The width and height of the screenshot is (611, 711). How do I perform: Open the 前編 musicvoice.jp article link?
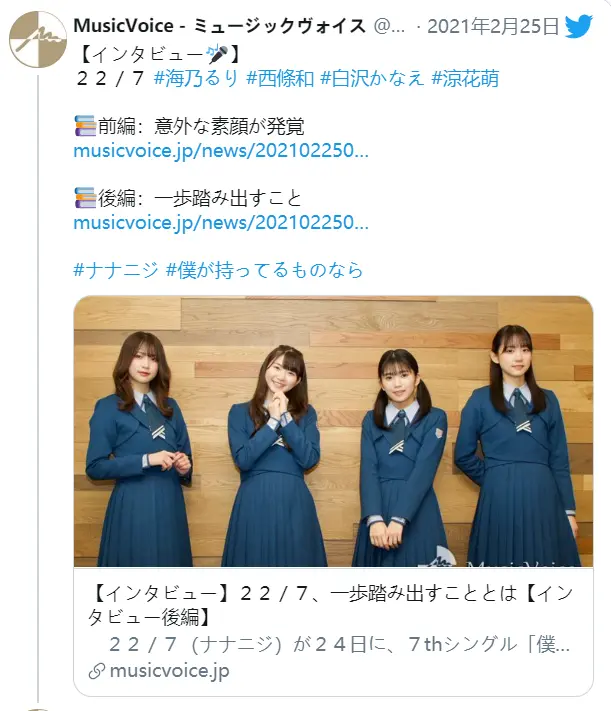click(x=221, y=151)
